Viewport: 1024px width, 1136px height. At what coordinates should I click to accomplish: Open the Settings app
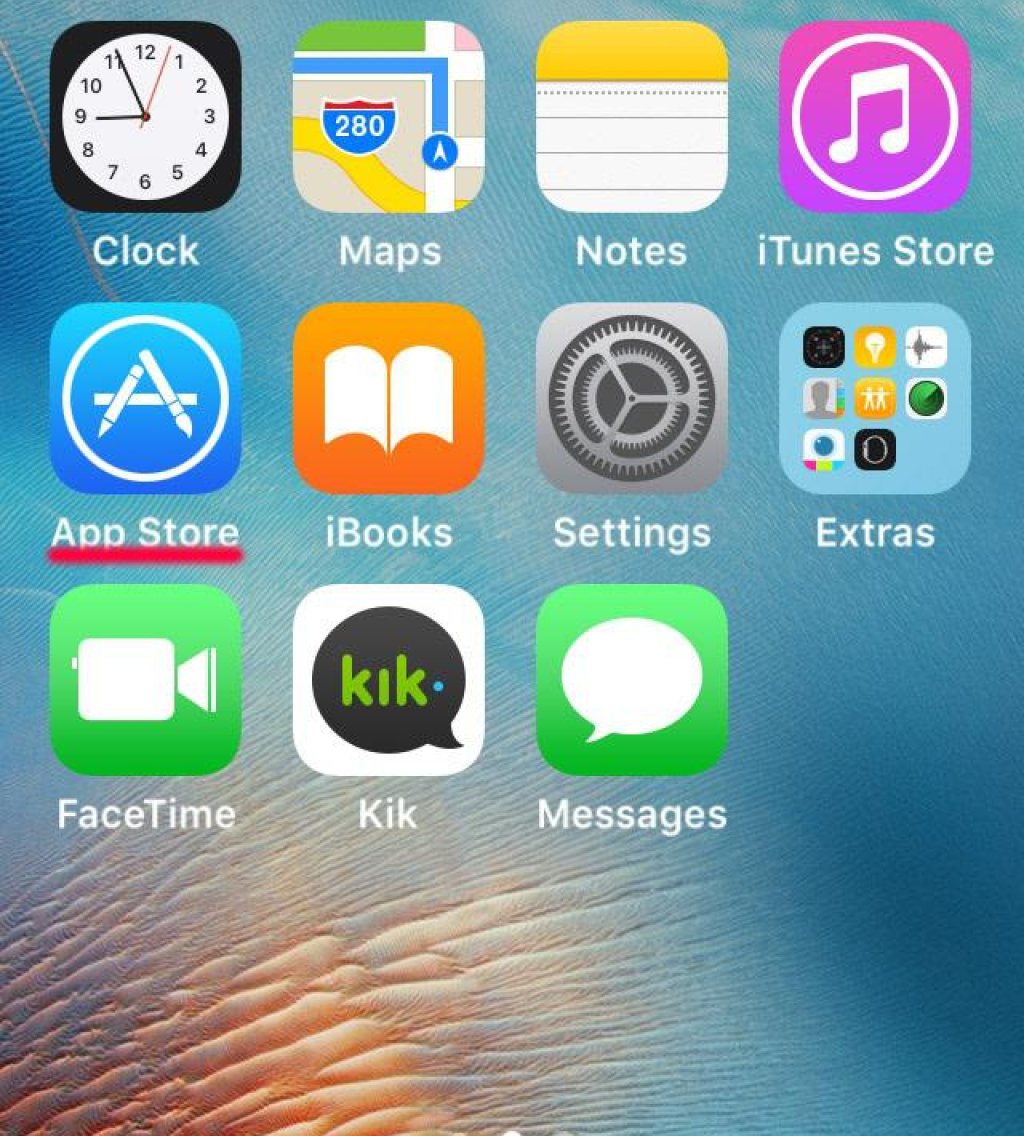click(x=631, y=398)
